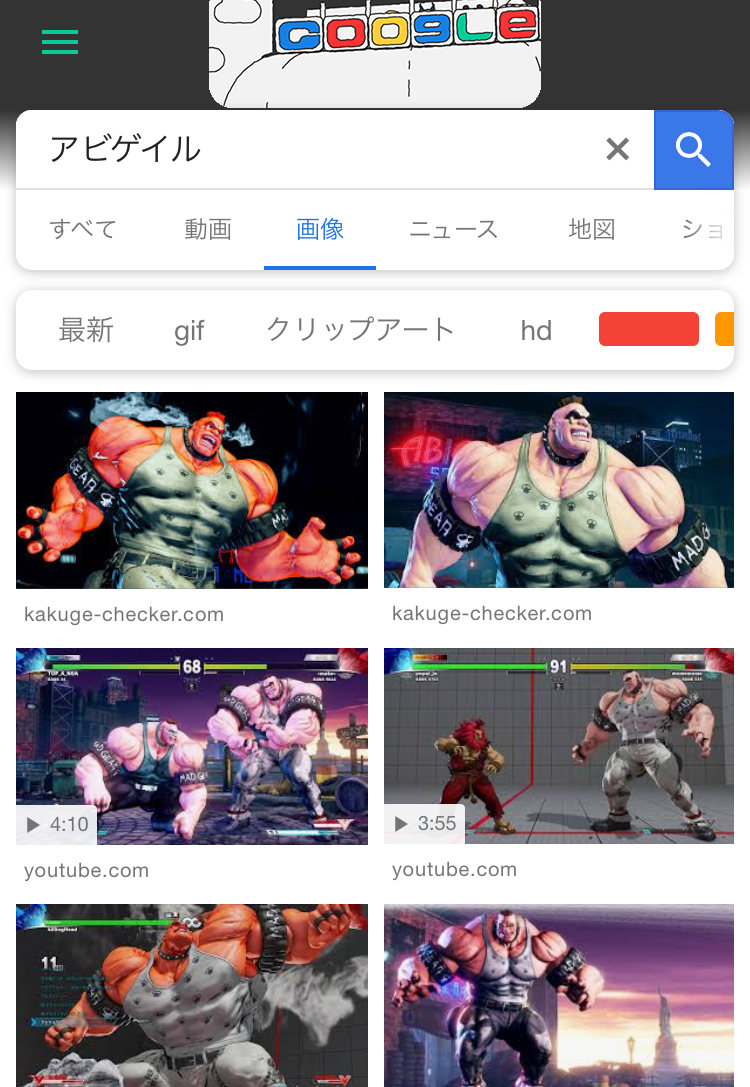
Task: Open the red-skinned Abigail image result
Action: pyautogui.click(x=192, y=490)
